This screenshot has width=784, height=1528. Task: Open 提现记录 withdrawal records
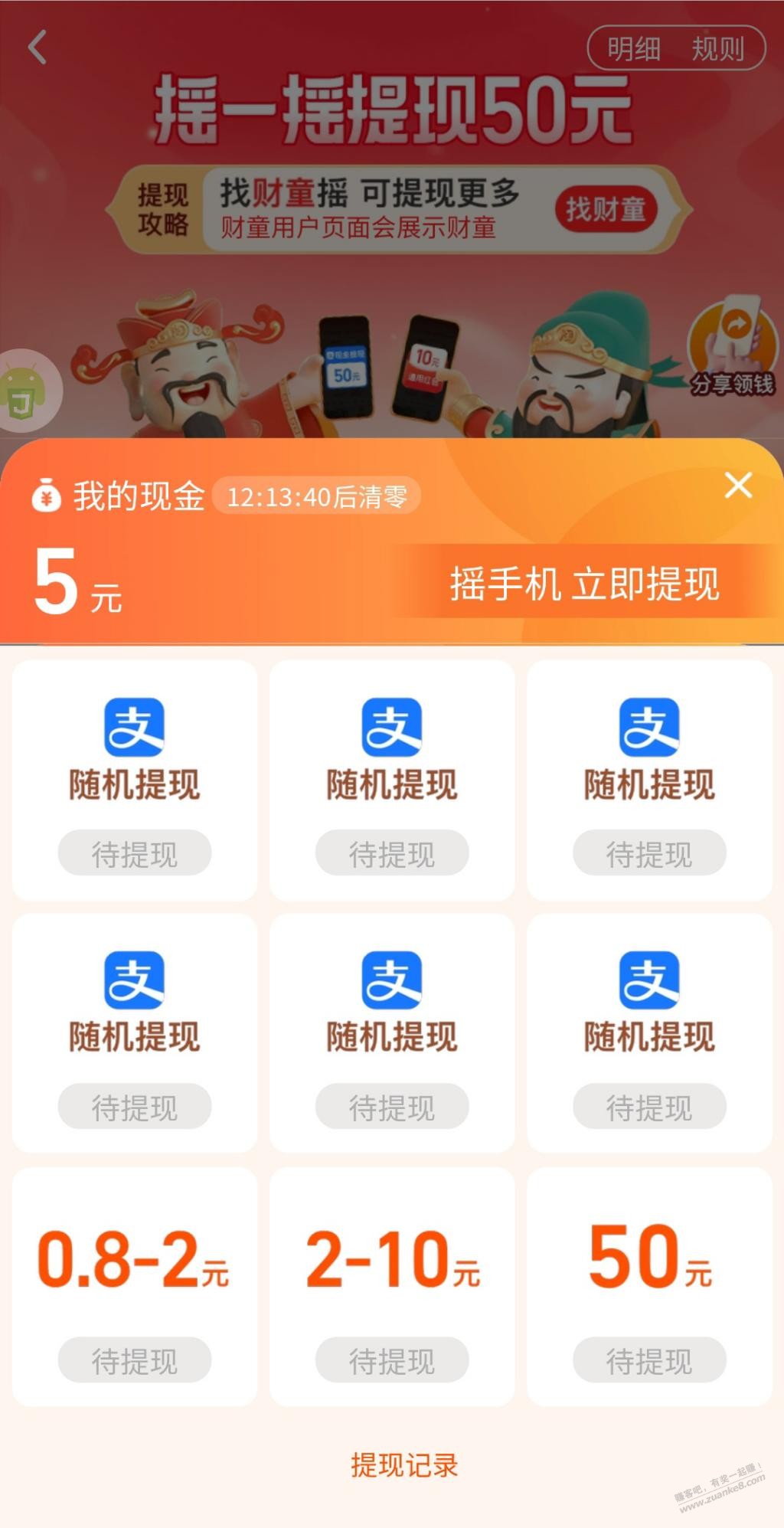coord(404,1465)
